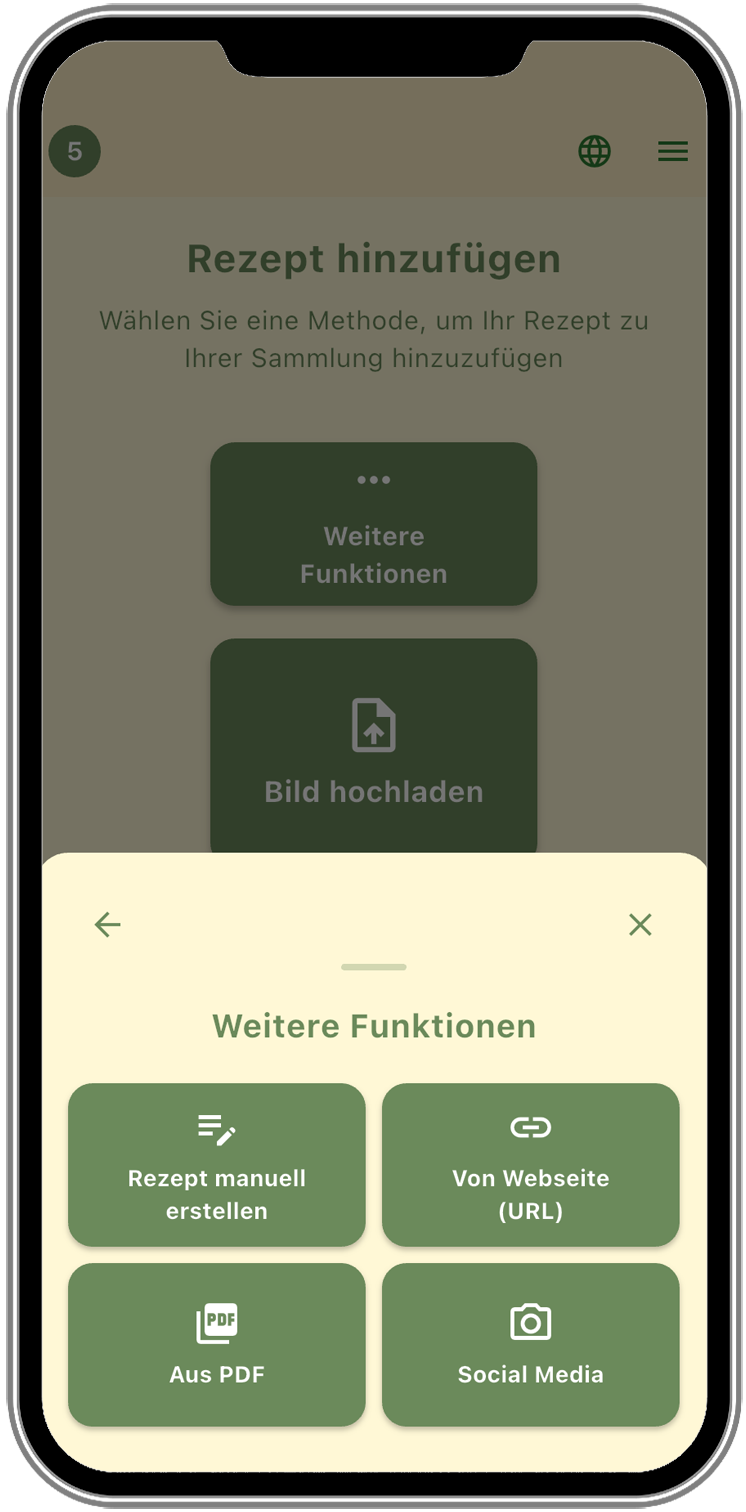
Task: Open the Social Media import option
Action: pos(530,1344)
